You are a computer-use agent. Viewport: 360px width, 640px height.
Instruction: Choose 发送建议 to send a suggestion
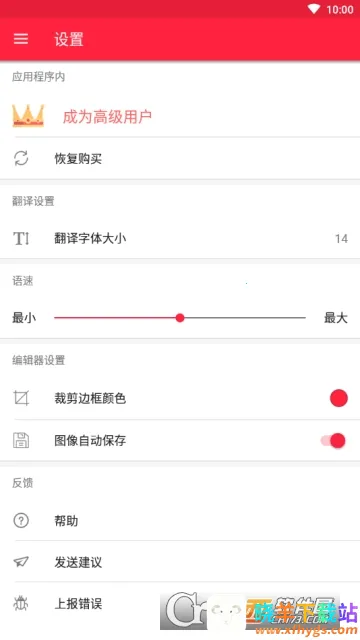[x=180, y=562]
